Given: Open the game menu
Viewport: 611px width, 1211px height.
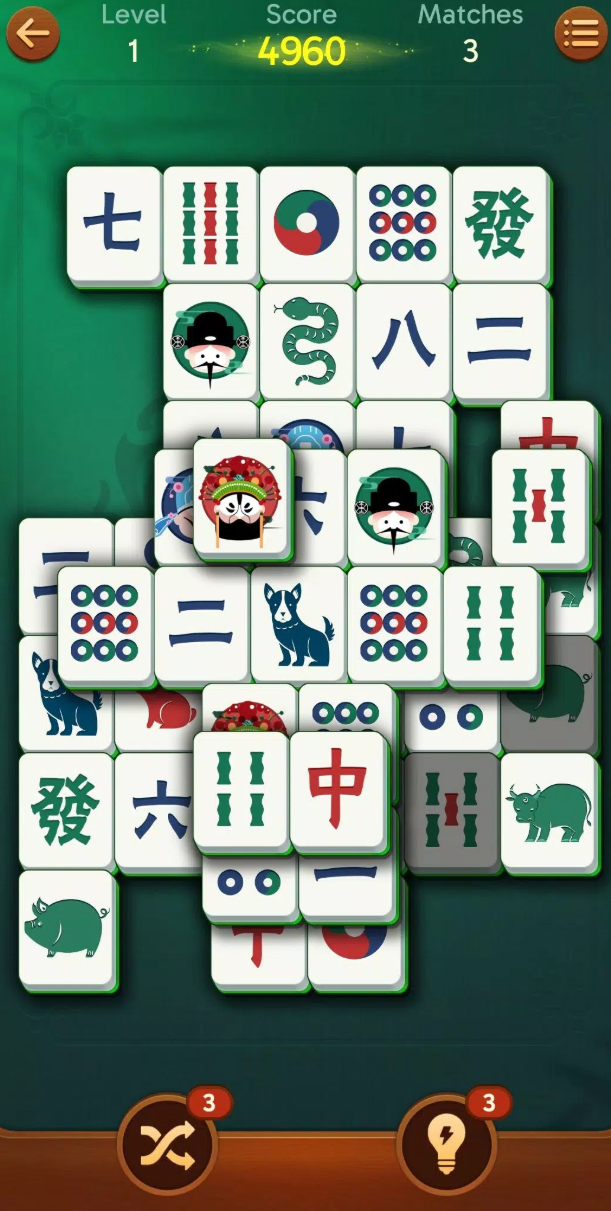Looking at the screenshot, I should click(580, 34).
